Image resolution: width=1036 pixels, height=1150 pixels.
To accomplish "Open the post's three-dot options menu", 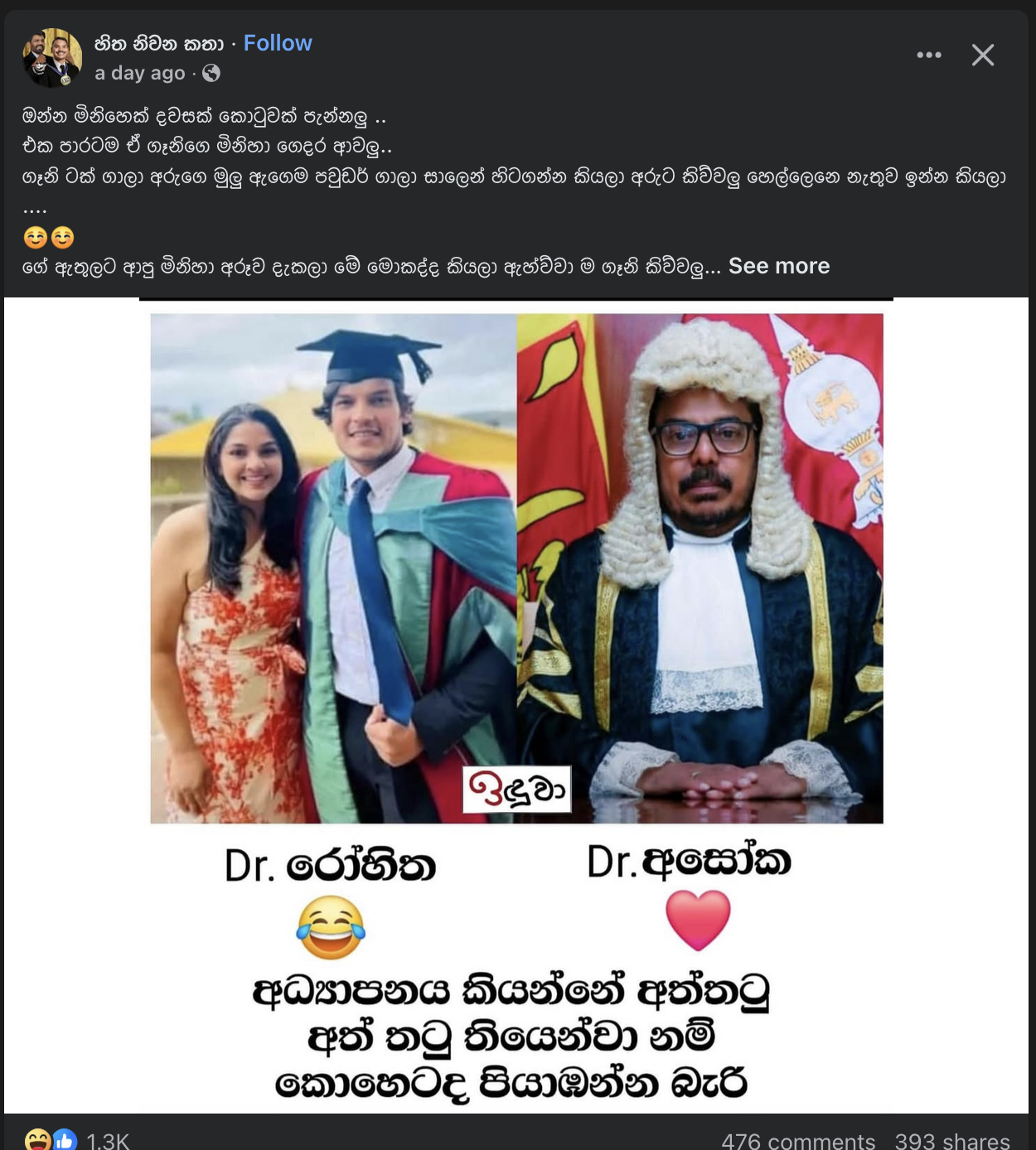I will click(928, 55).
